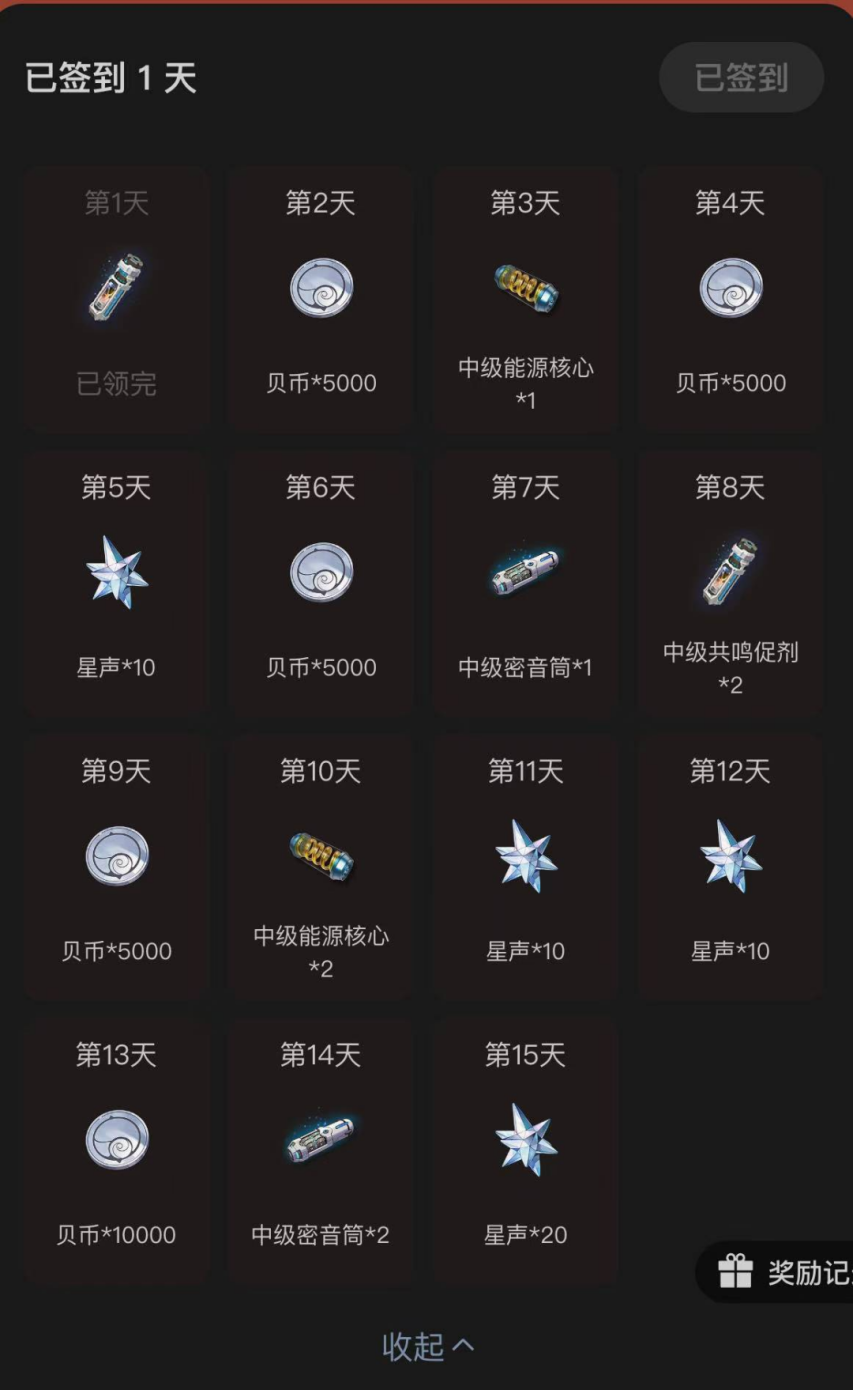The width and height of the screenshot is (853, 1390).
Task: Select the 第7天 中级密音筒*1 card
Action: [526, 583]
